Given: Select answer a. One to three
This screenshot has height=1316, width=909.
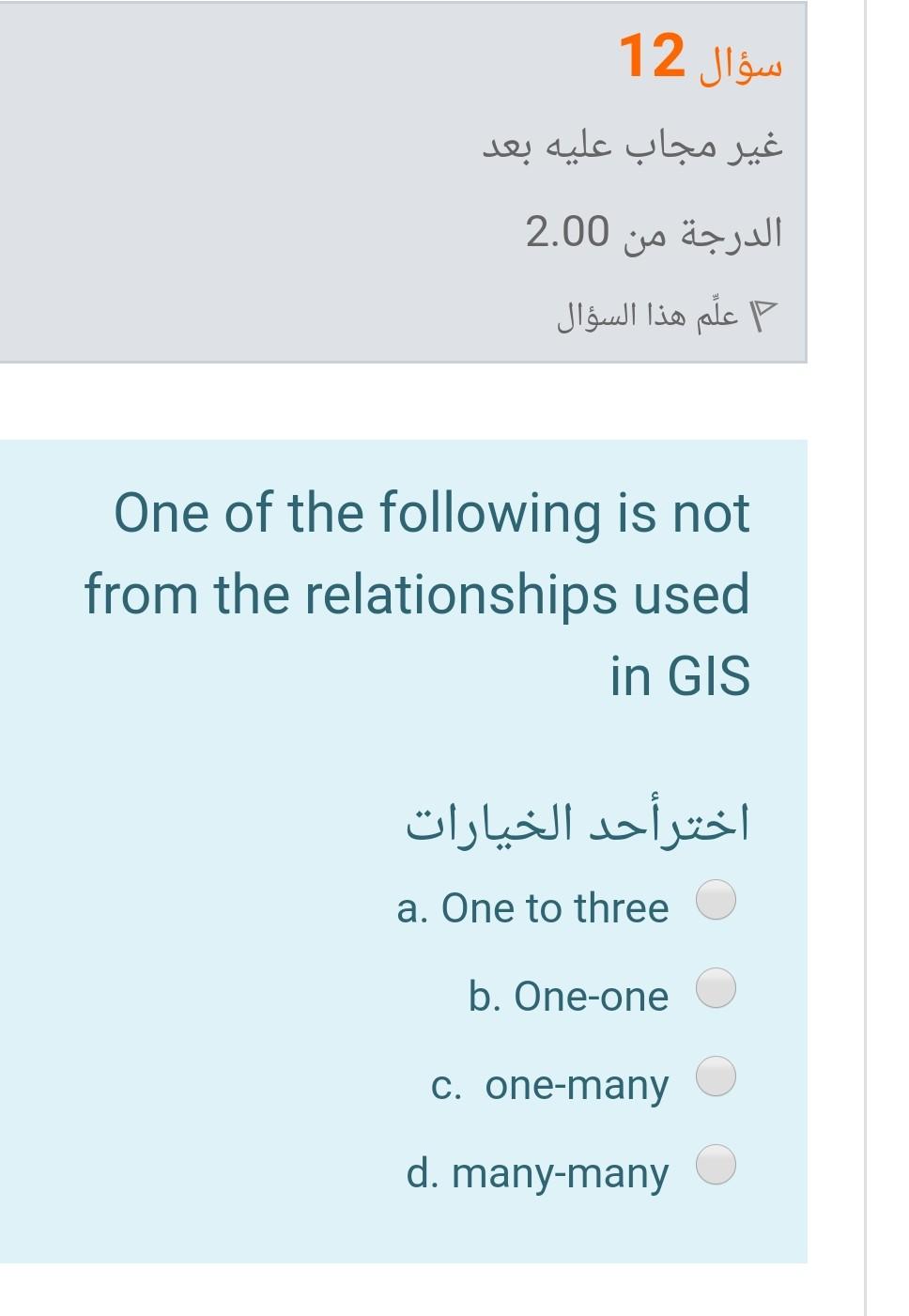Looking at the screenshot, I should pyautogui.click(x=716, y=900).
